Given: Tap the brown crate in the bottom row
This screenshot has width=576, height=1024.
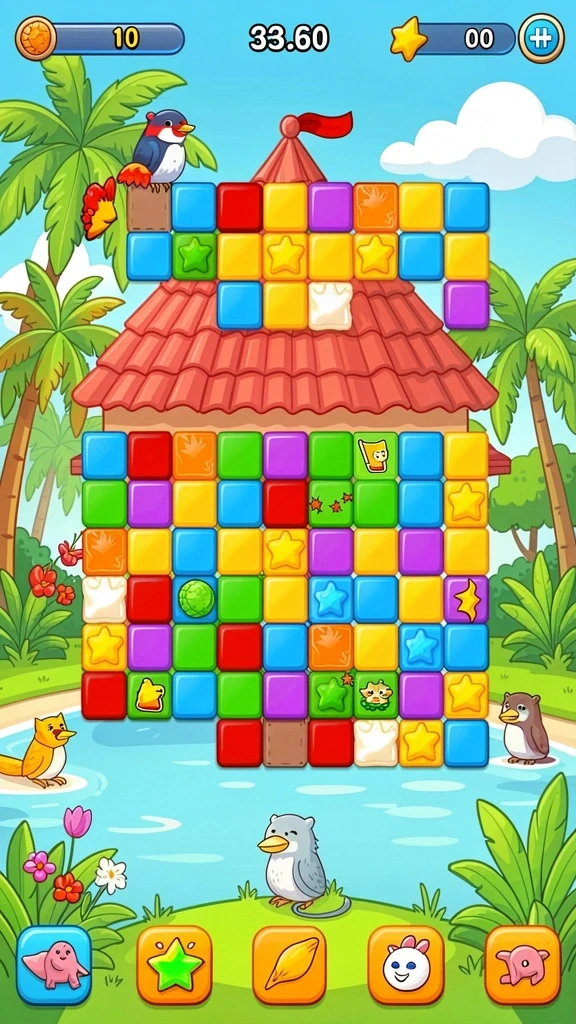Looking at the screenshot, I should click(285, 743).
